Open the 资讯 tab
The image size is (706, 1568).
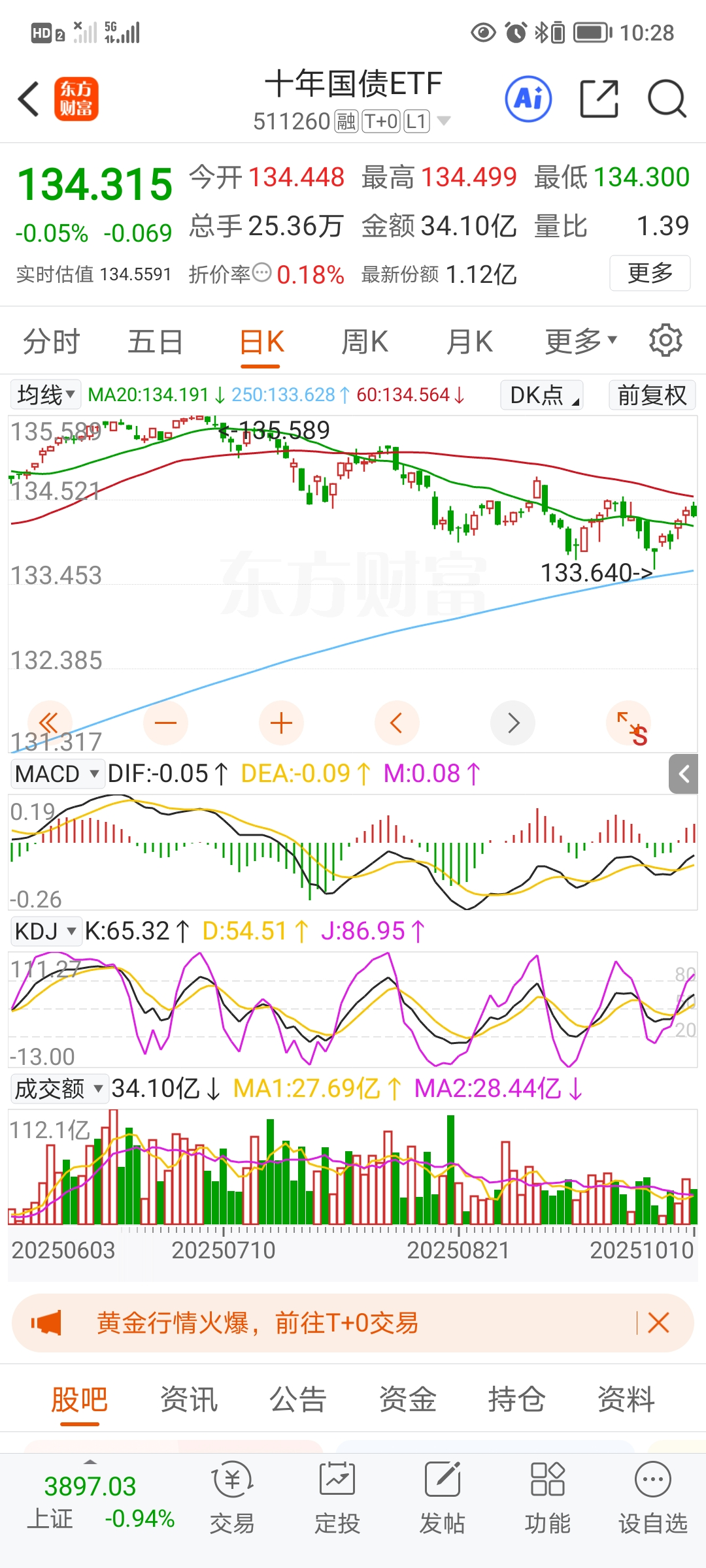[x=189, y=1399]
